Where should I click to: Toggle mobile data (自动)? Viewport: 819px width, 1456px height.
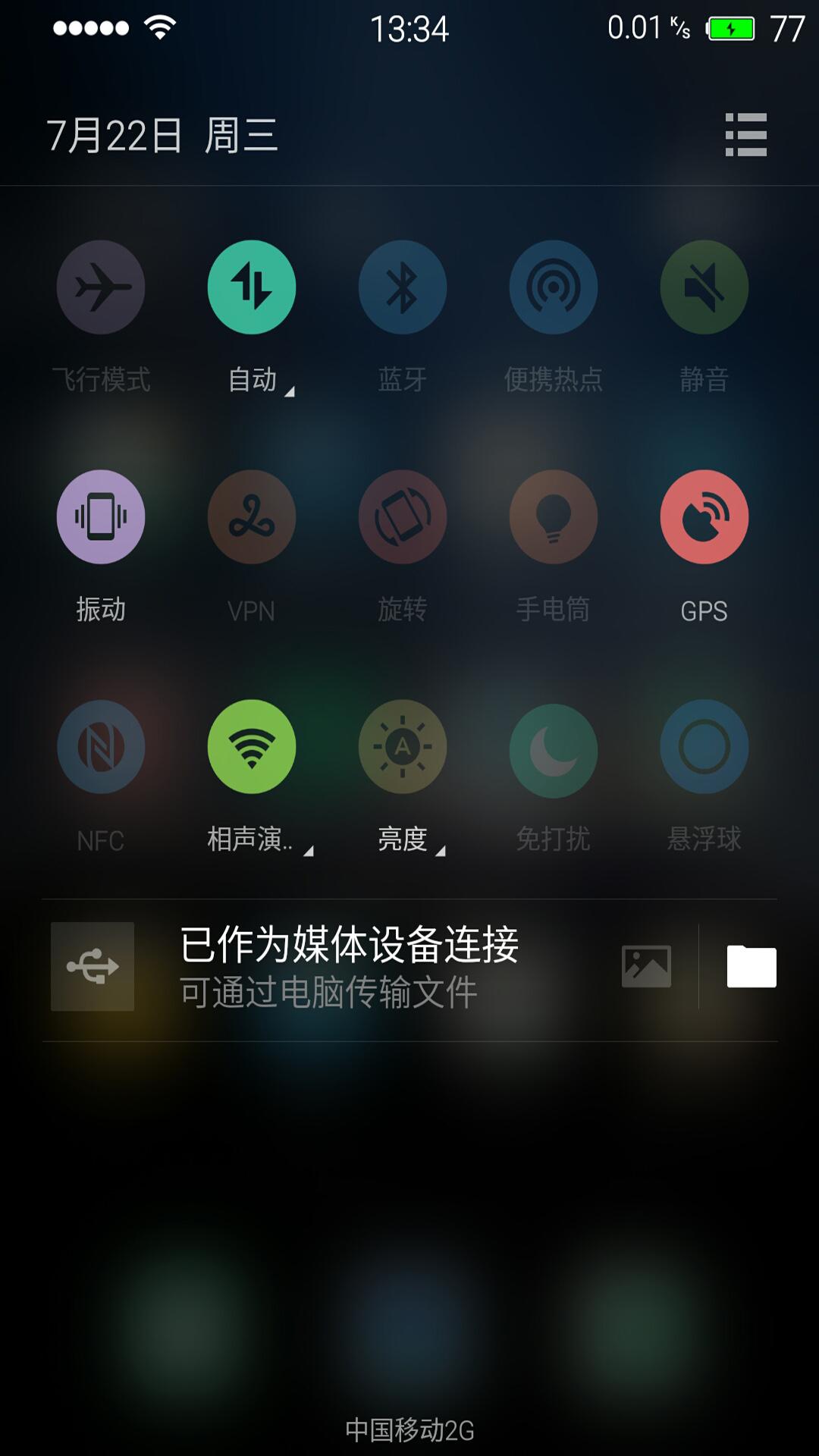pos(252,287)
